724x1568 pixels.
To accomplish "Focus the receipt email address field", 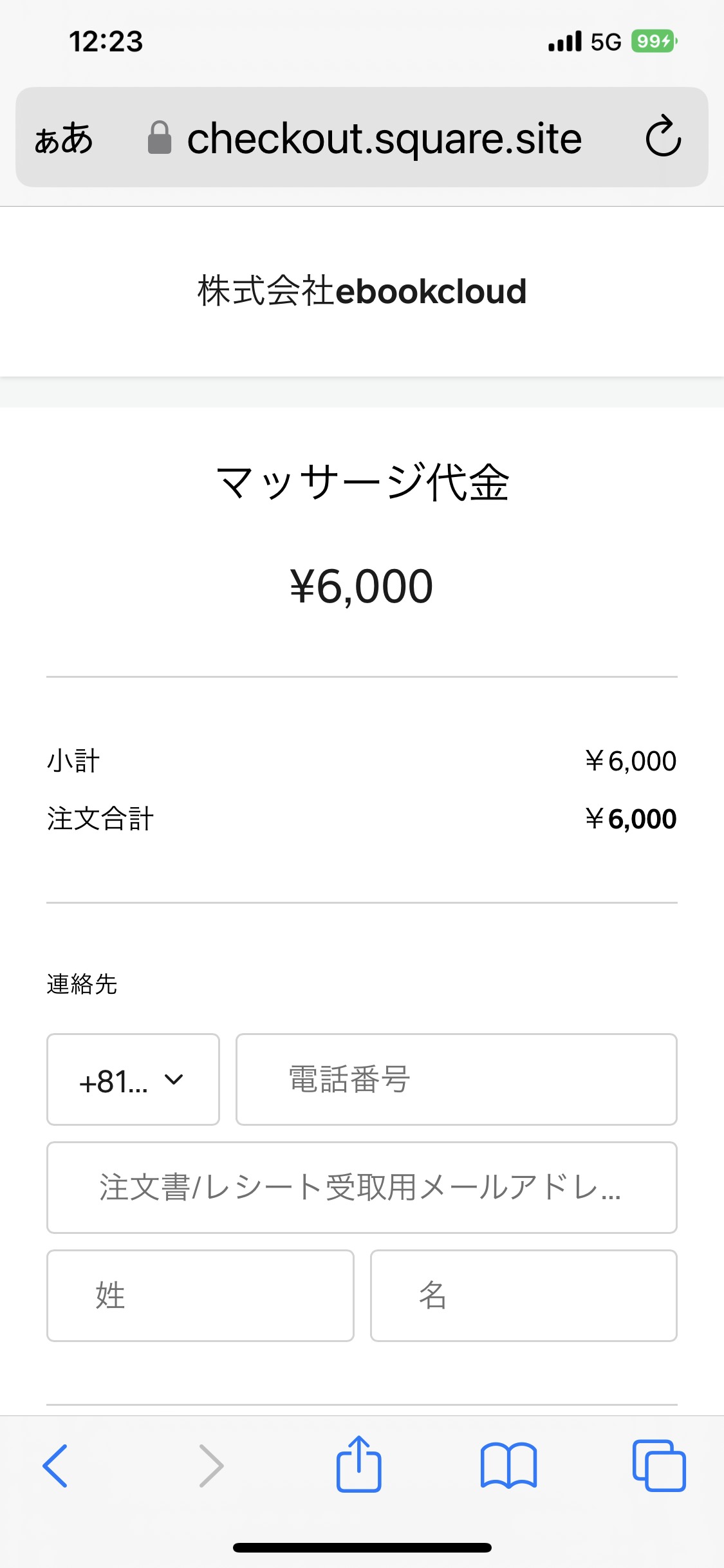I will click(x=362, y=1188).
